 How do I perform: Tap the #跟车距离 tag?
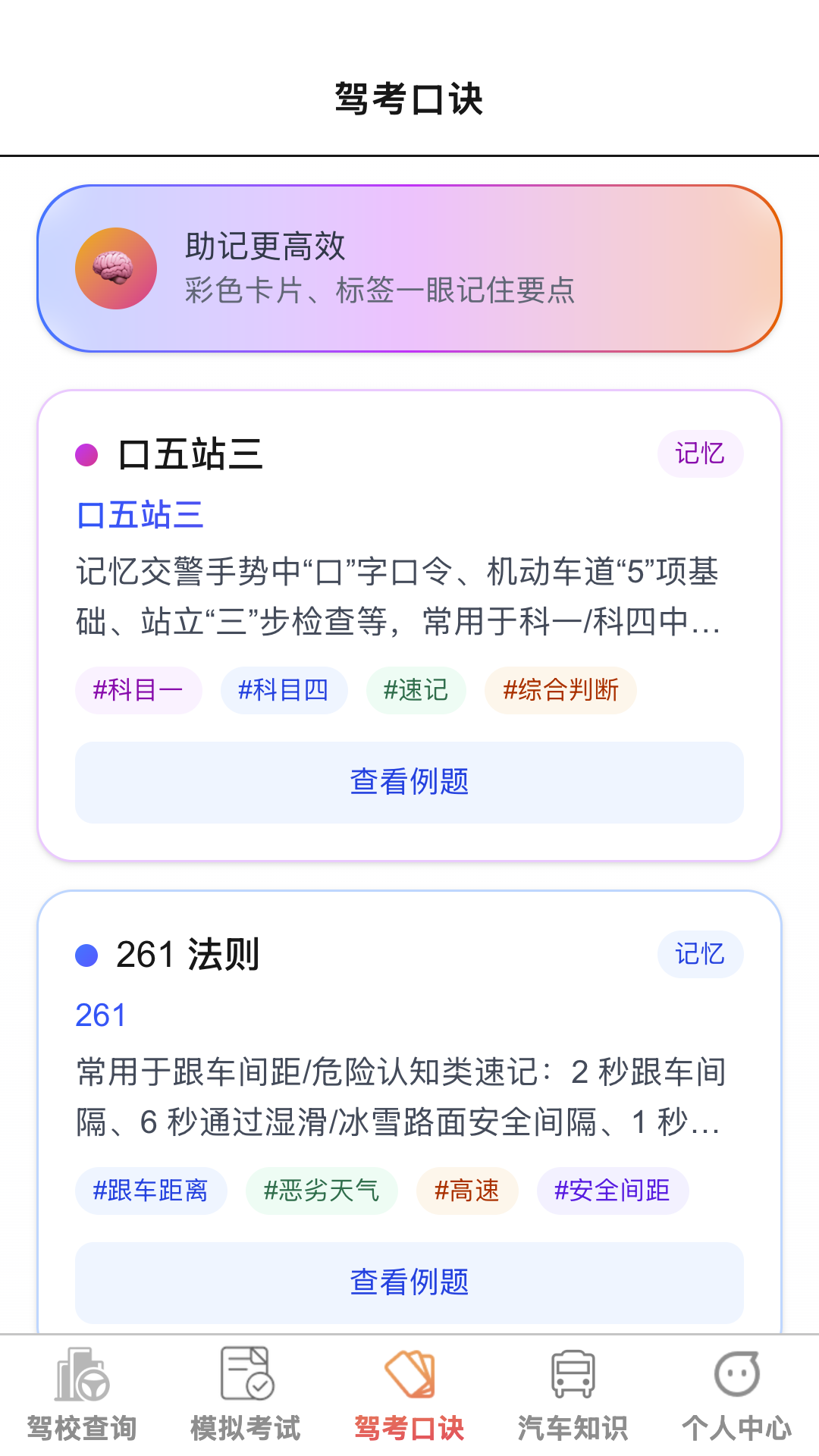click(150, 1191)
